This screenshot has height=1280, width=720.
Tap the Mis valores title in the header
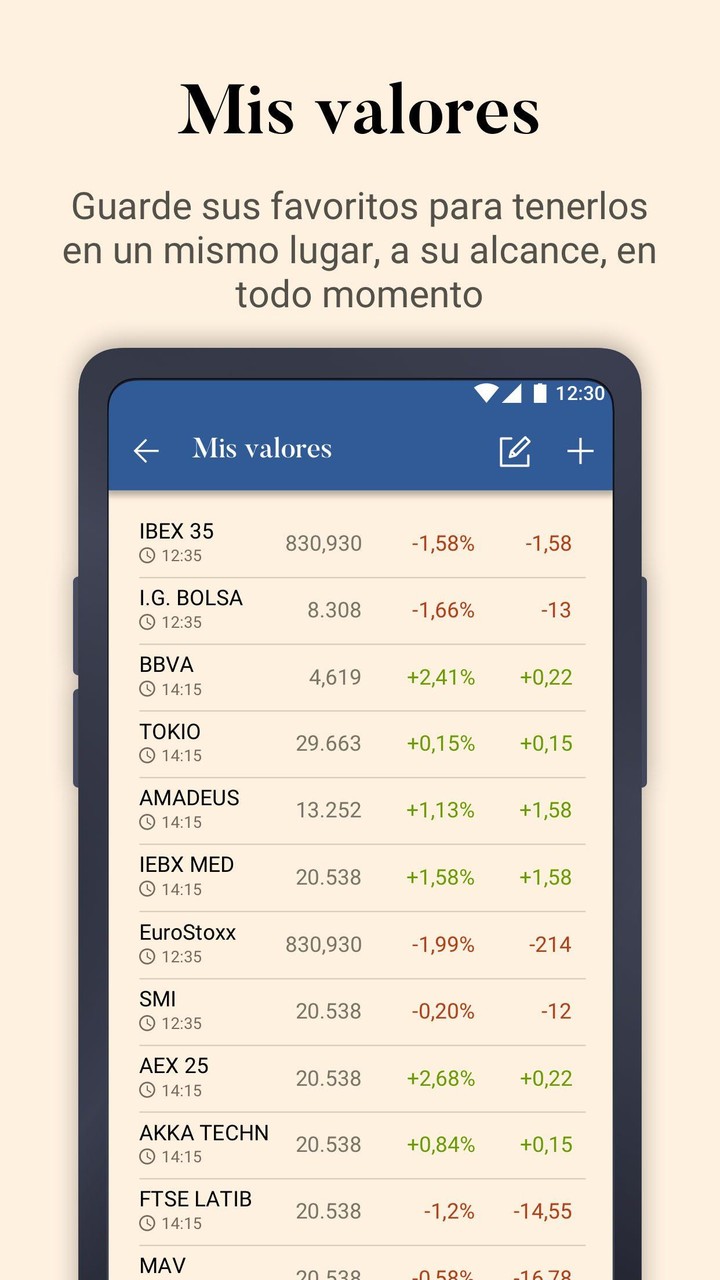pos(262,448)
